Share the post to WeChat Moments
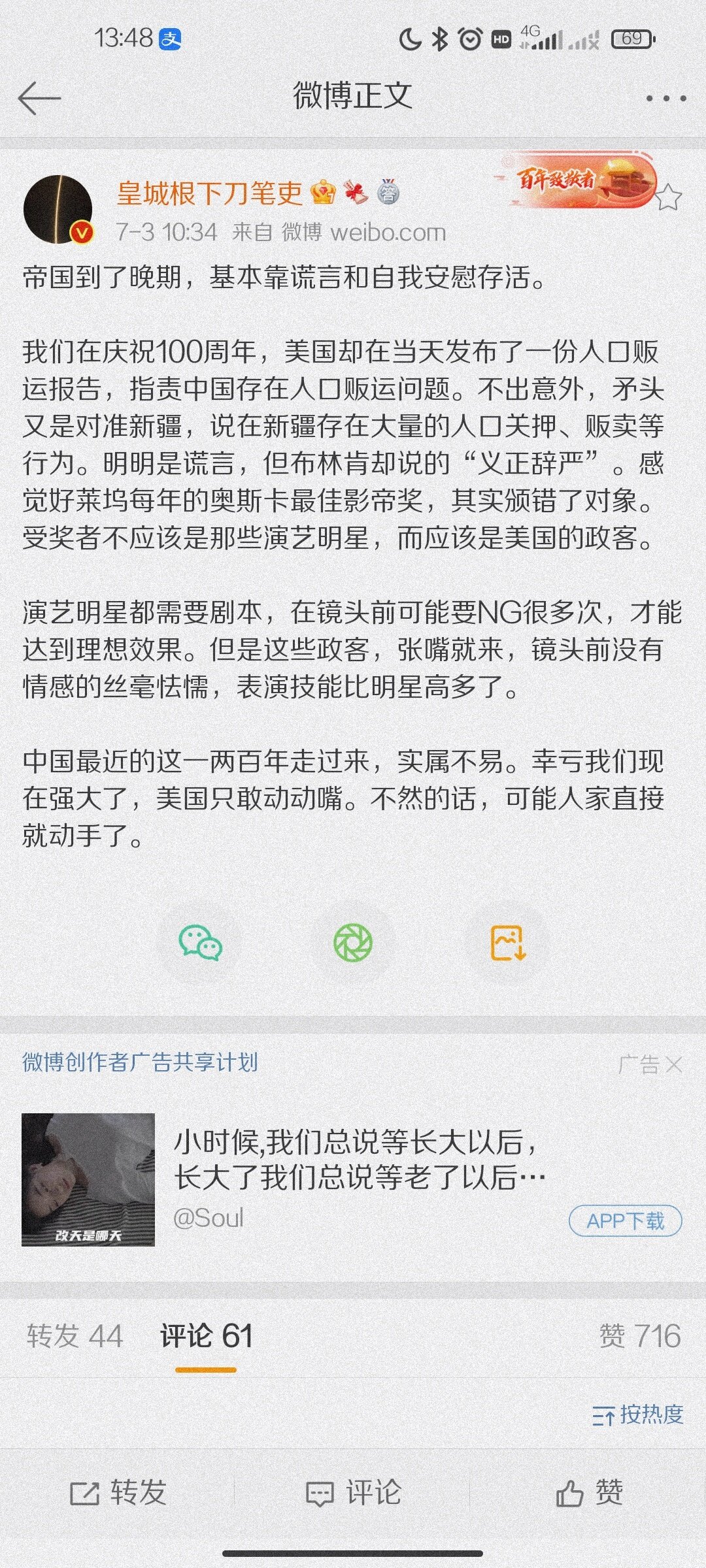706x1568 pixels. click(353, 943)
